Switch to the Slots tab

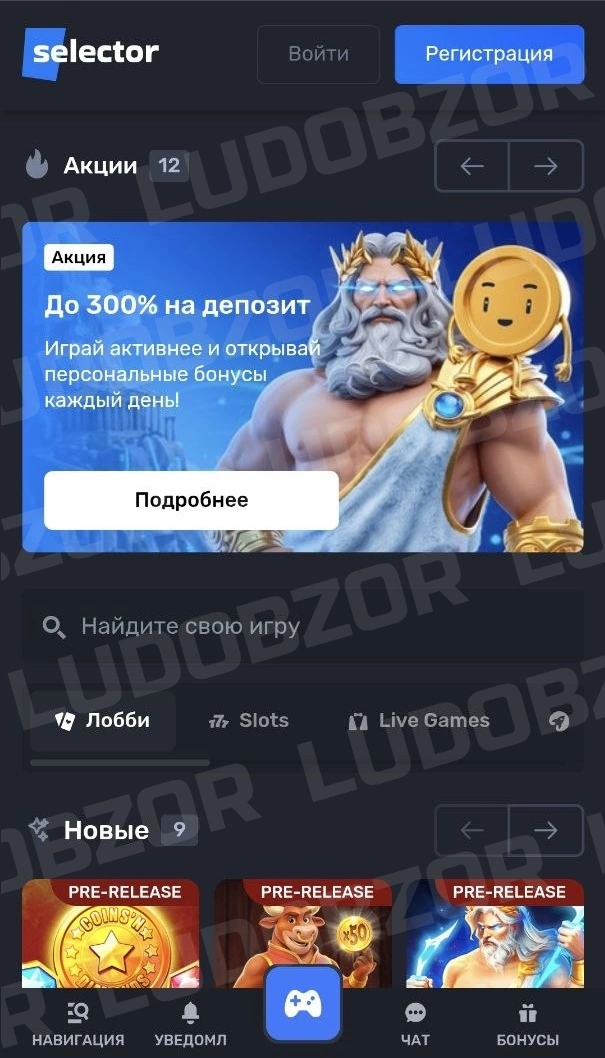click(249, 721)
